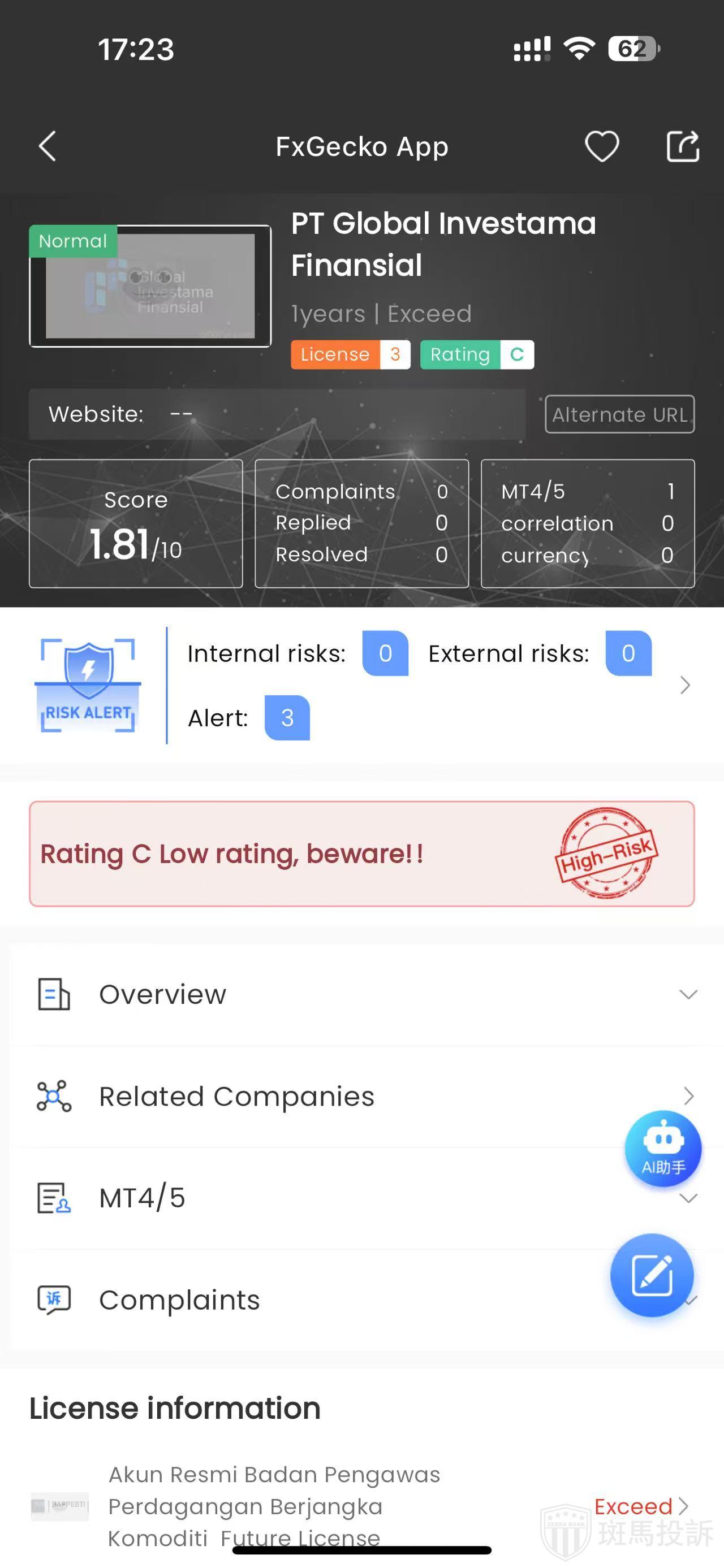
Task: Favorite this broker with the heart icon
Action: pyautogui.click(x=602, y=147)
